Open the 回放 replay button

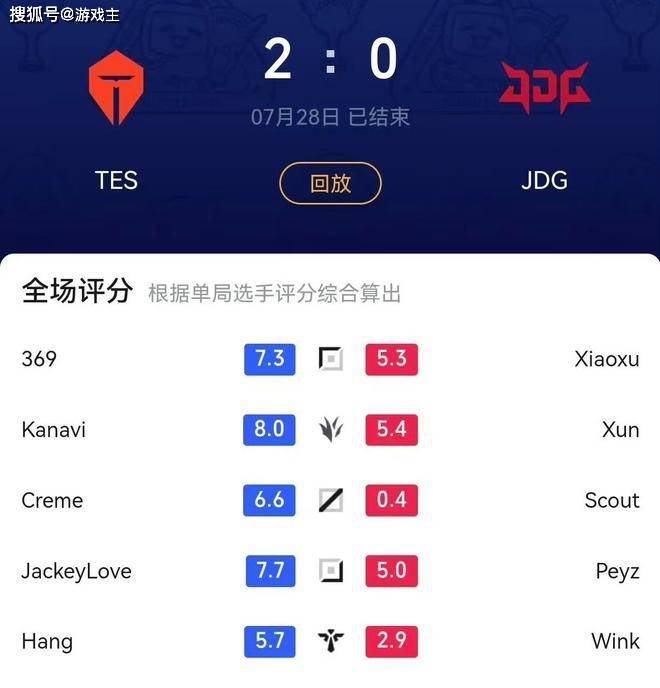pos(330,184)
